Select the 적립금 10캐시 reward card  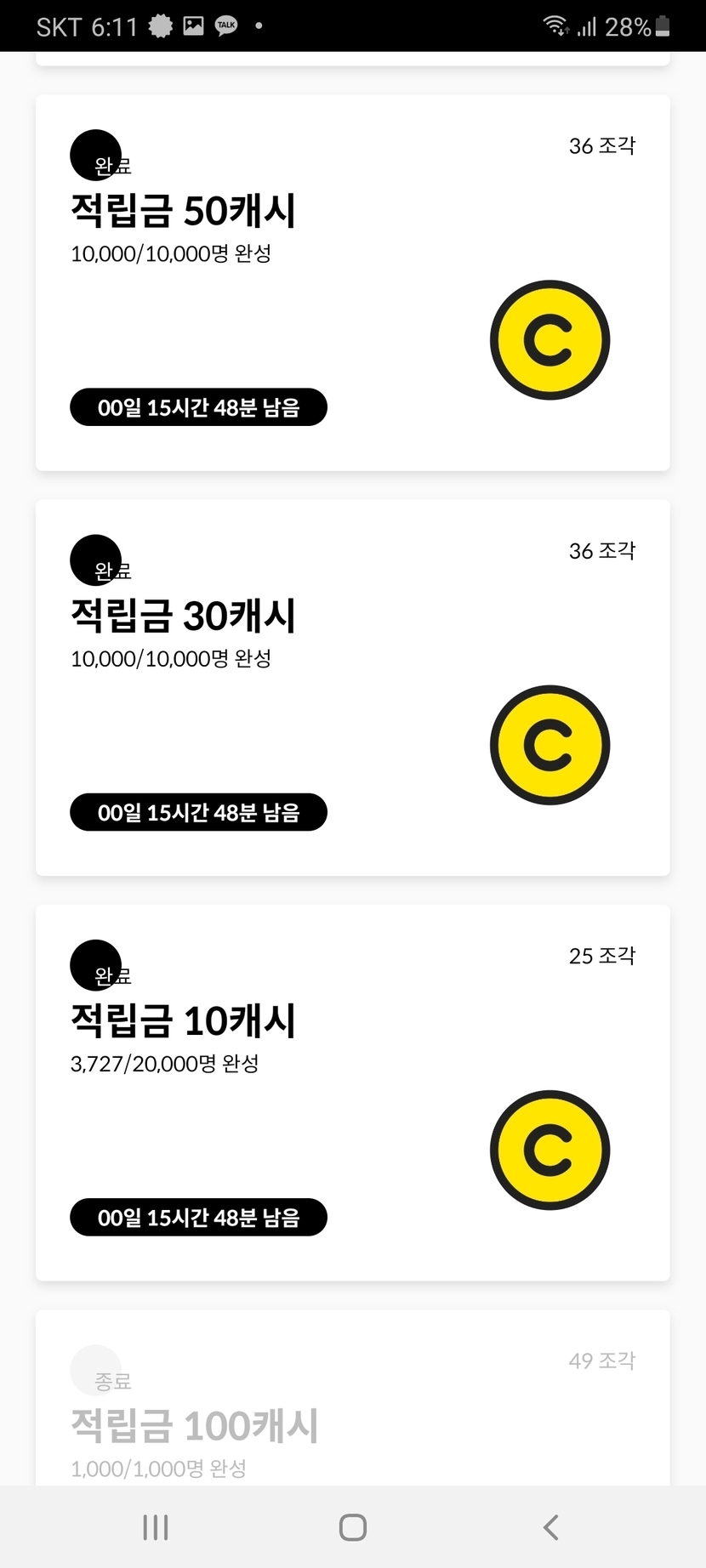(x=352, y=1092)
